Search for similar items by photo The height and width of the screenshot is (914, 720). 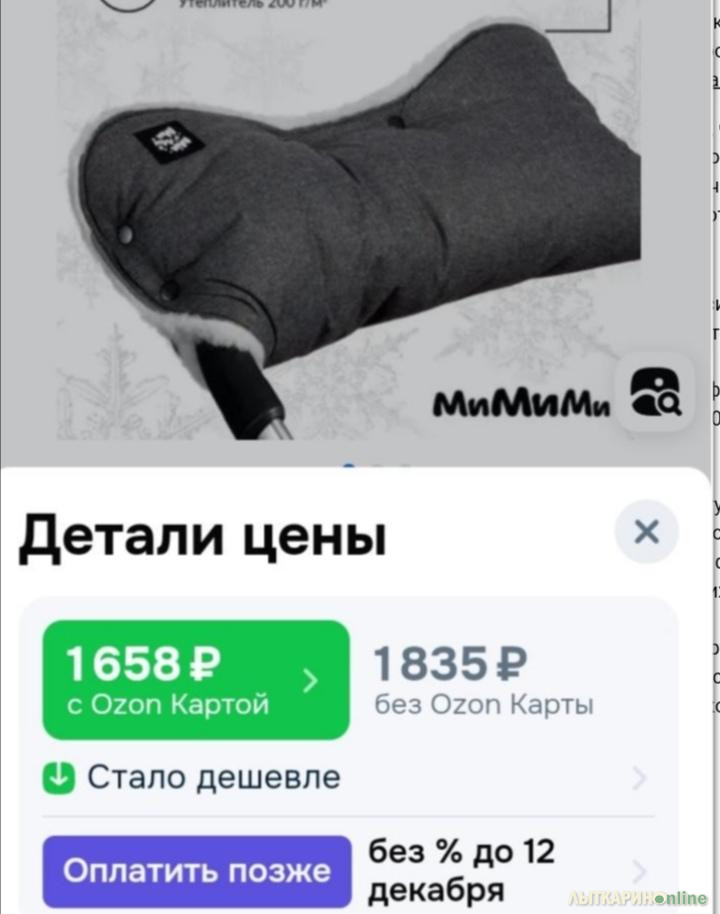tap(655, 393)
